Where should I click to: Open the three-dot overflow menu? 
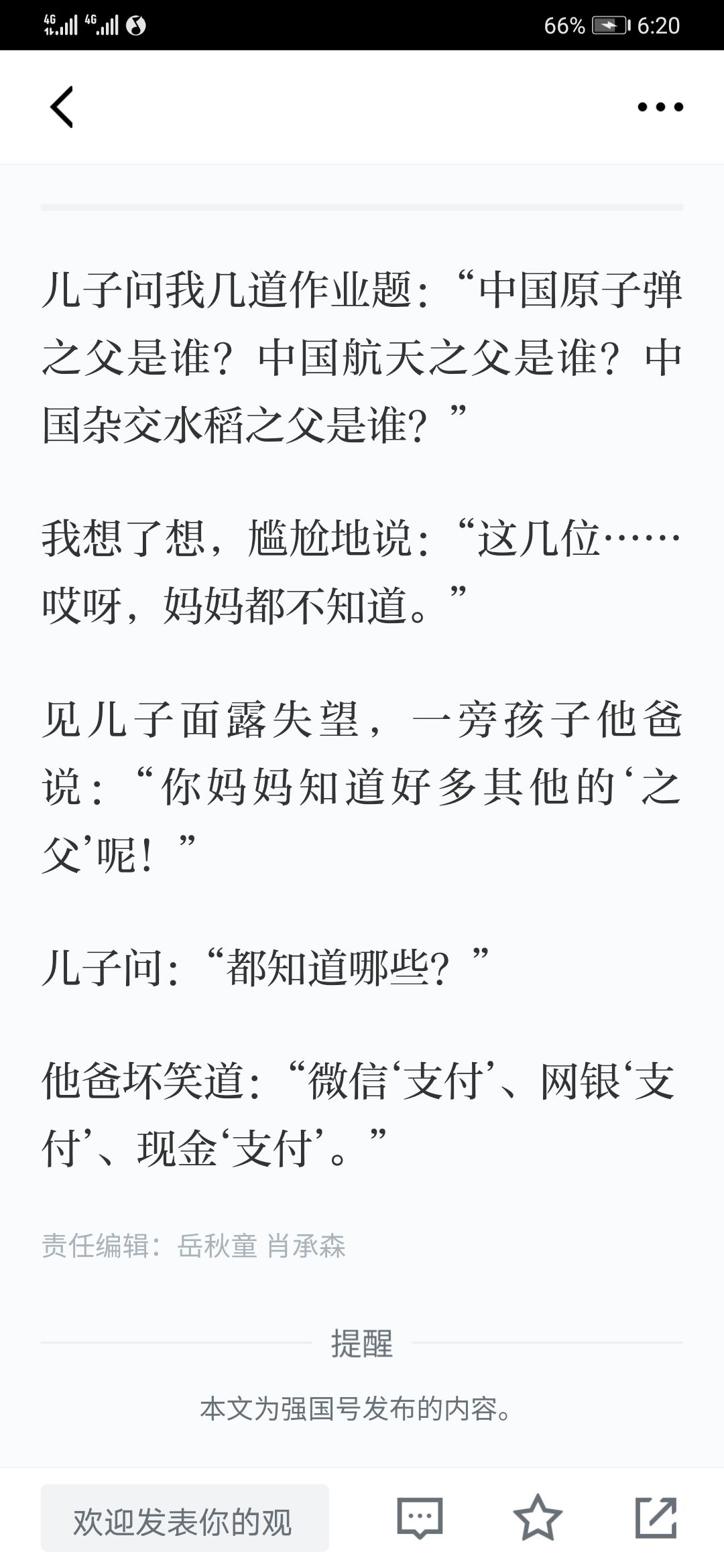pos(660,107)
